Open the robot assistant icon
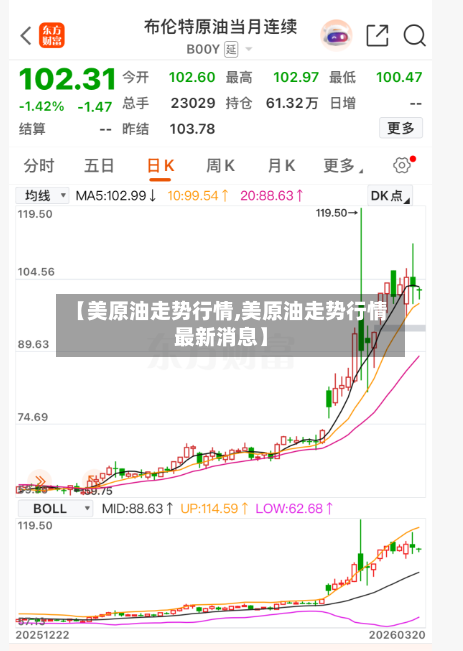Viewport: 463px width, 651px height. (x=336, y=35)
